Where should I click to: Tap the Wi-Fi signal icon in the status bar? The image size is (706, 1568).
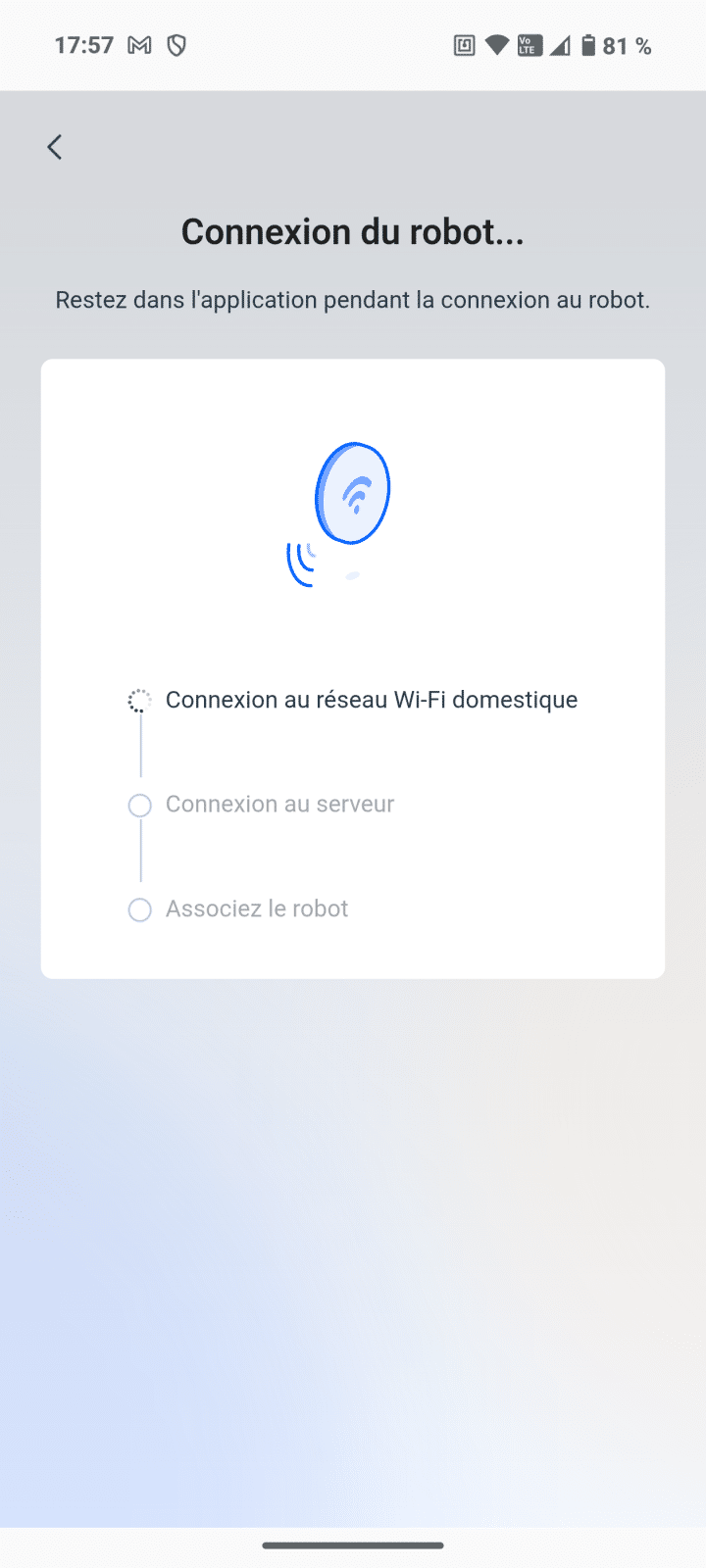tap(496, 44)
